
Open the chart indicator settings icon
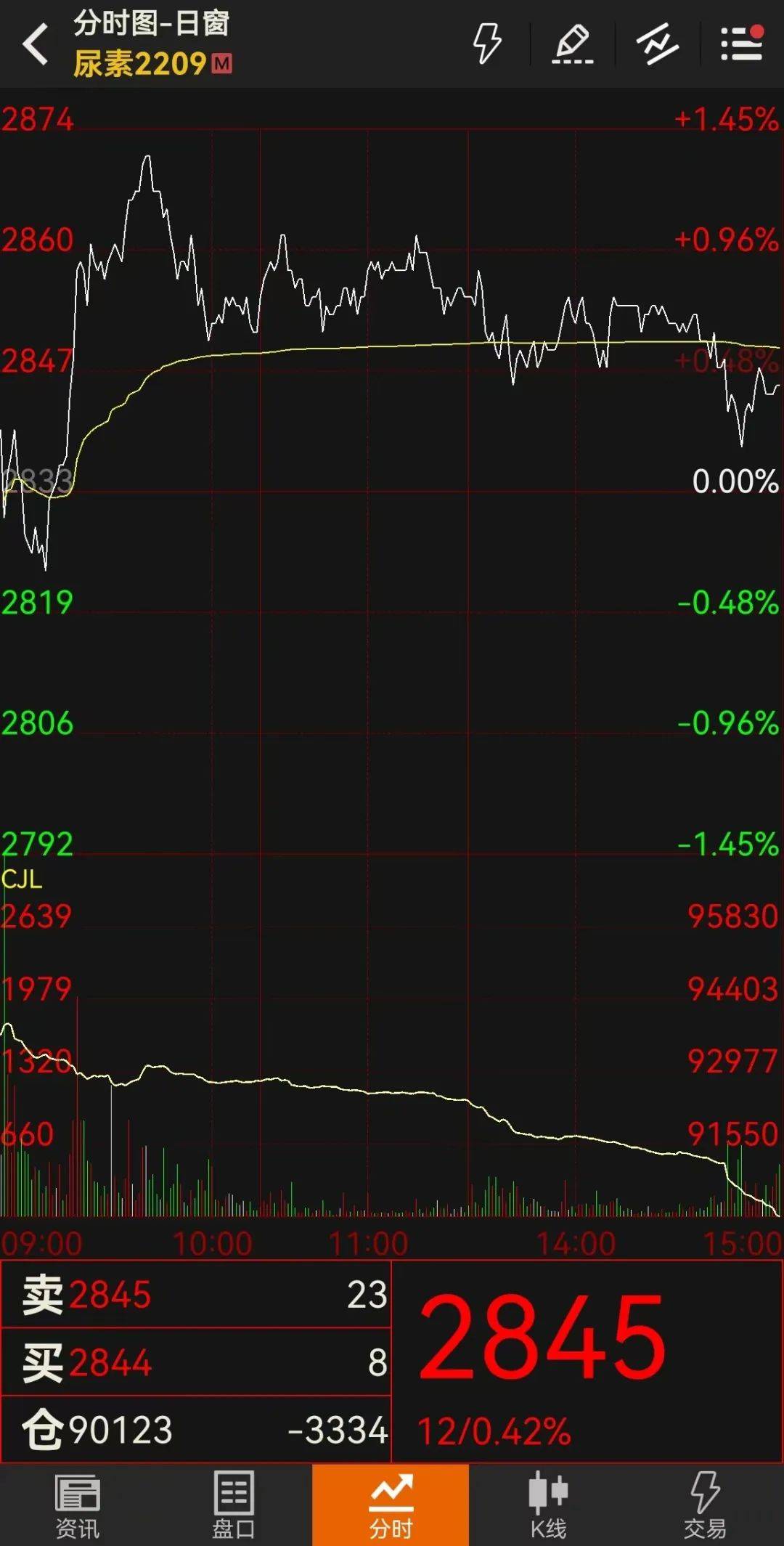tap(658, 44)
